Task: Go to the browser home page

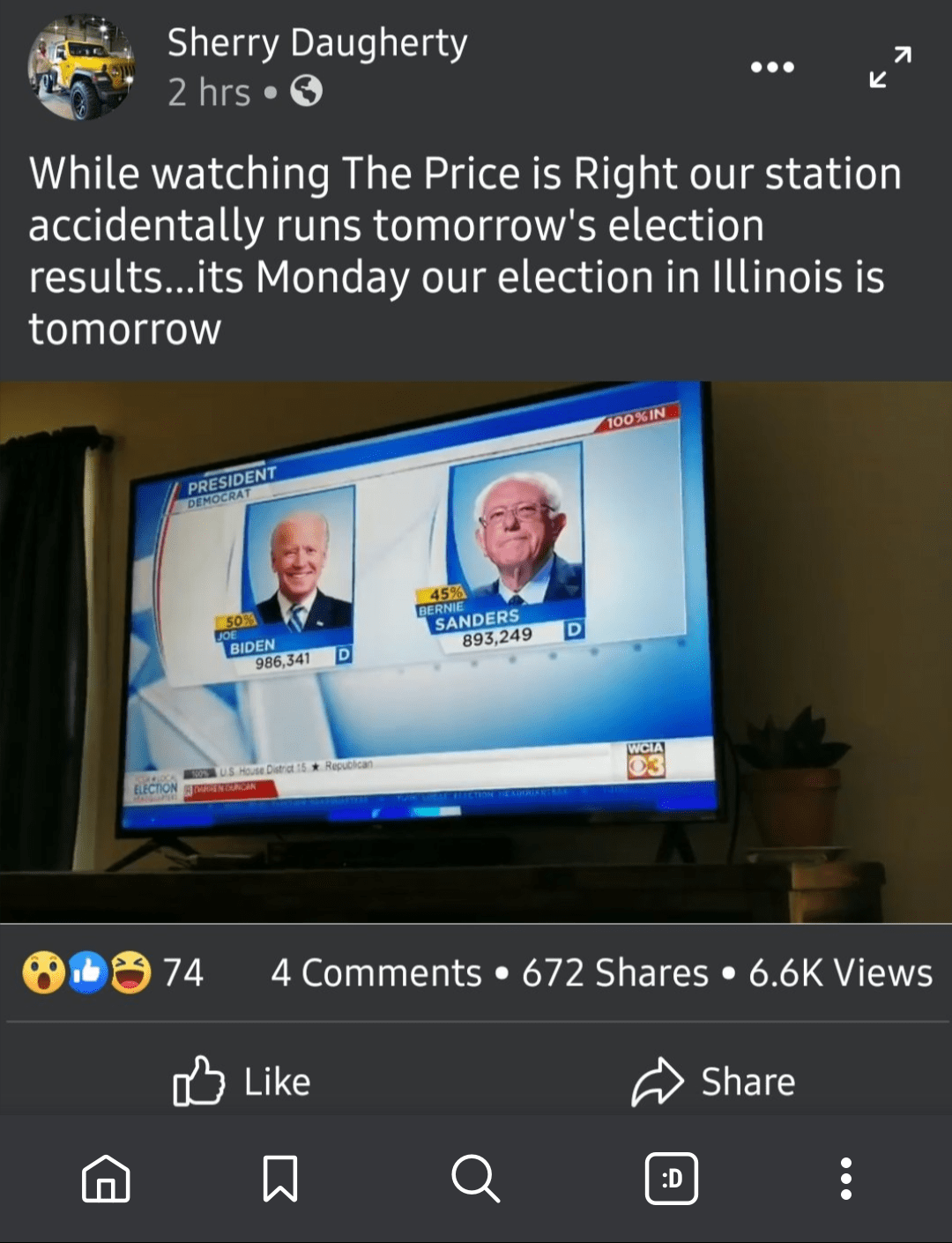Action: tap(106, 1179)
